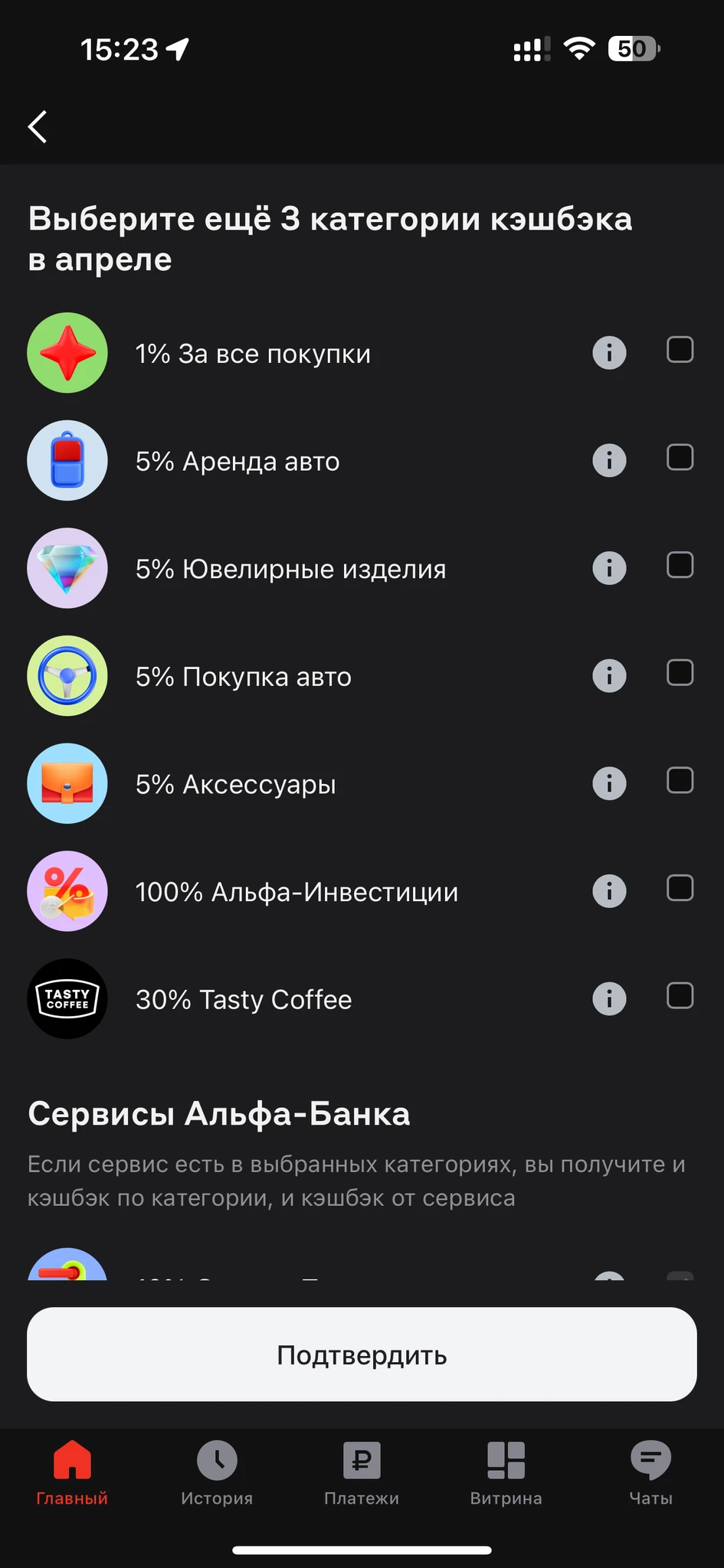Go back using the top-left arrow
The height and width of the screenshot is (1568, 724).
38,126
